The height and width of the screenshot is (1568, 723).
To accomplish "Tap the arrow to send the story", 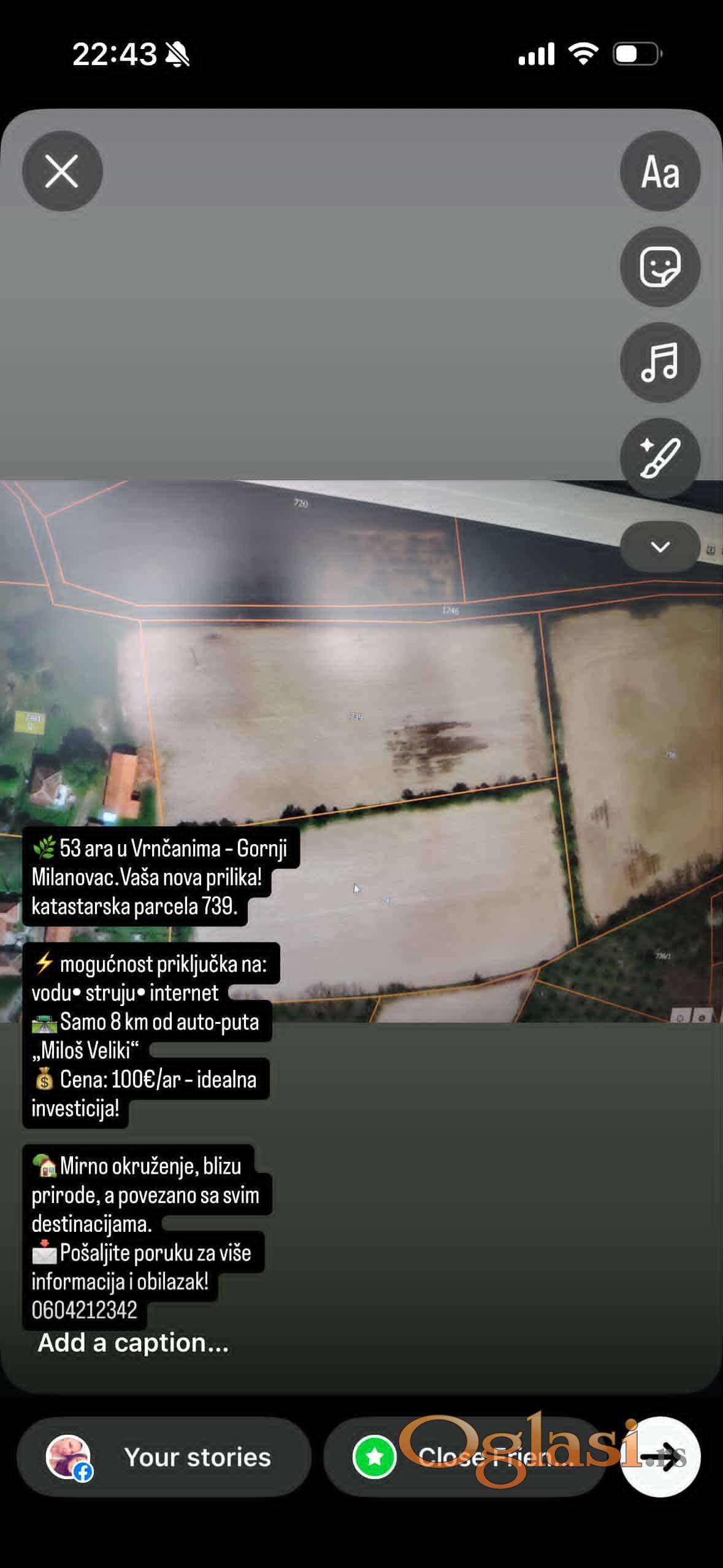I will [661, 1457].
